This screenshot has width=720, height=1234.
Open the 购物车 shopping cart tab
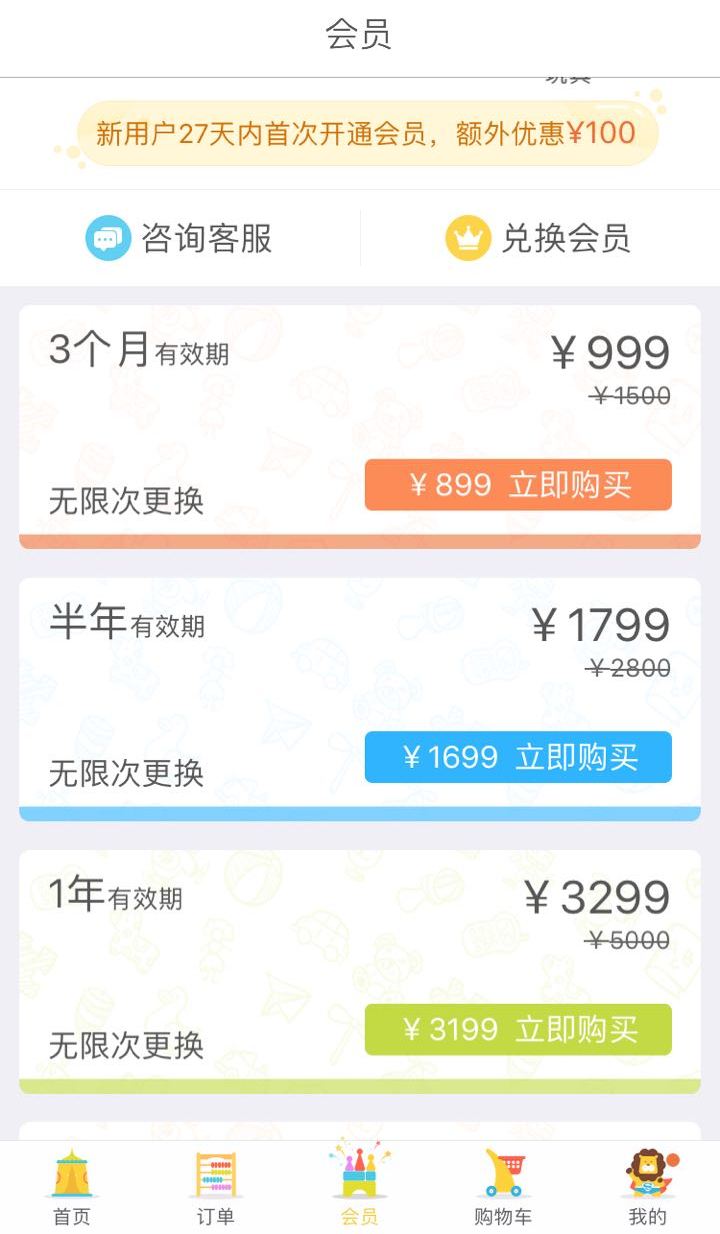pos(503,1188)
